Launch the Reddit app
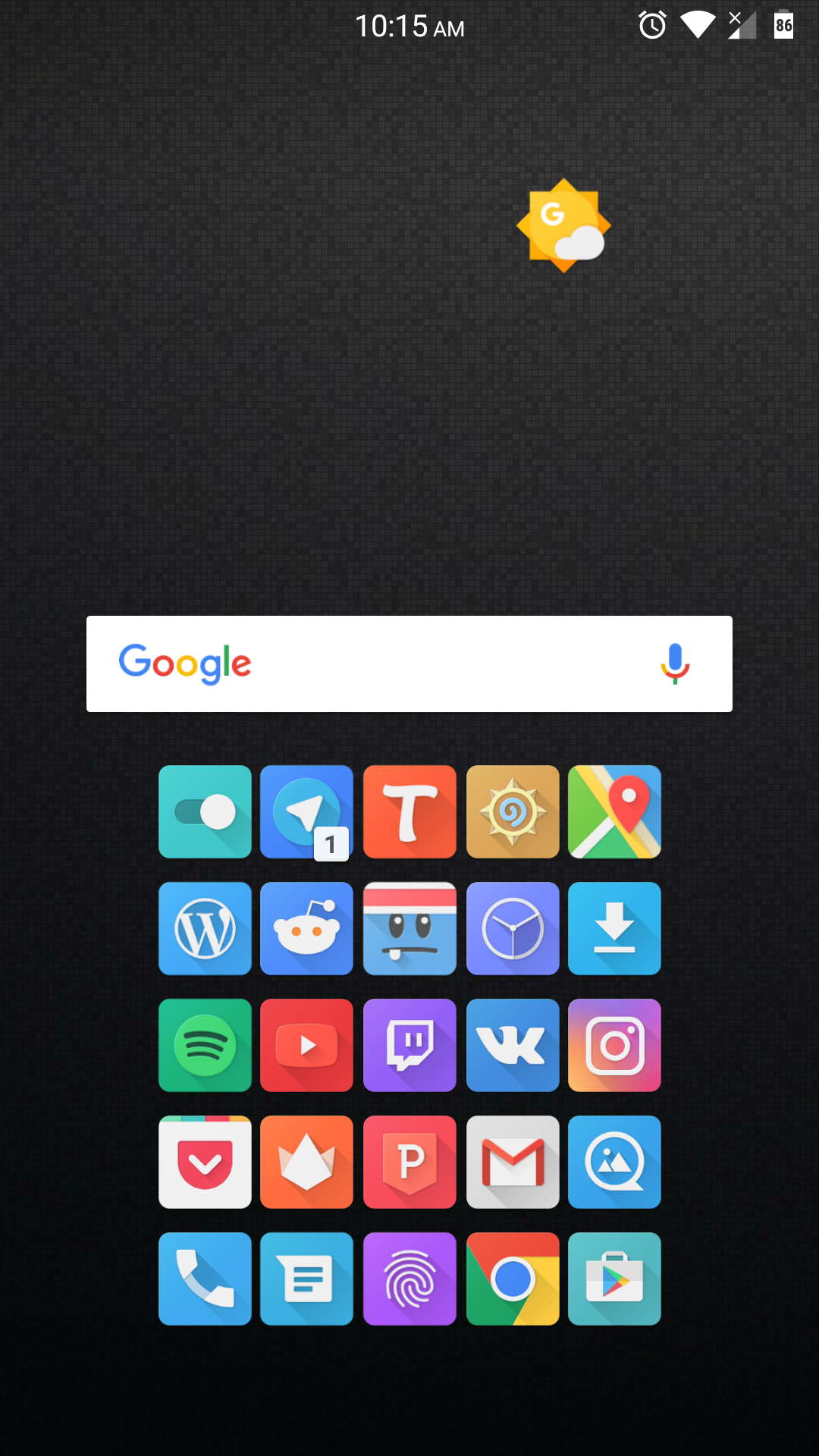 pyautogui.click(x=306, y=929)
